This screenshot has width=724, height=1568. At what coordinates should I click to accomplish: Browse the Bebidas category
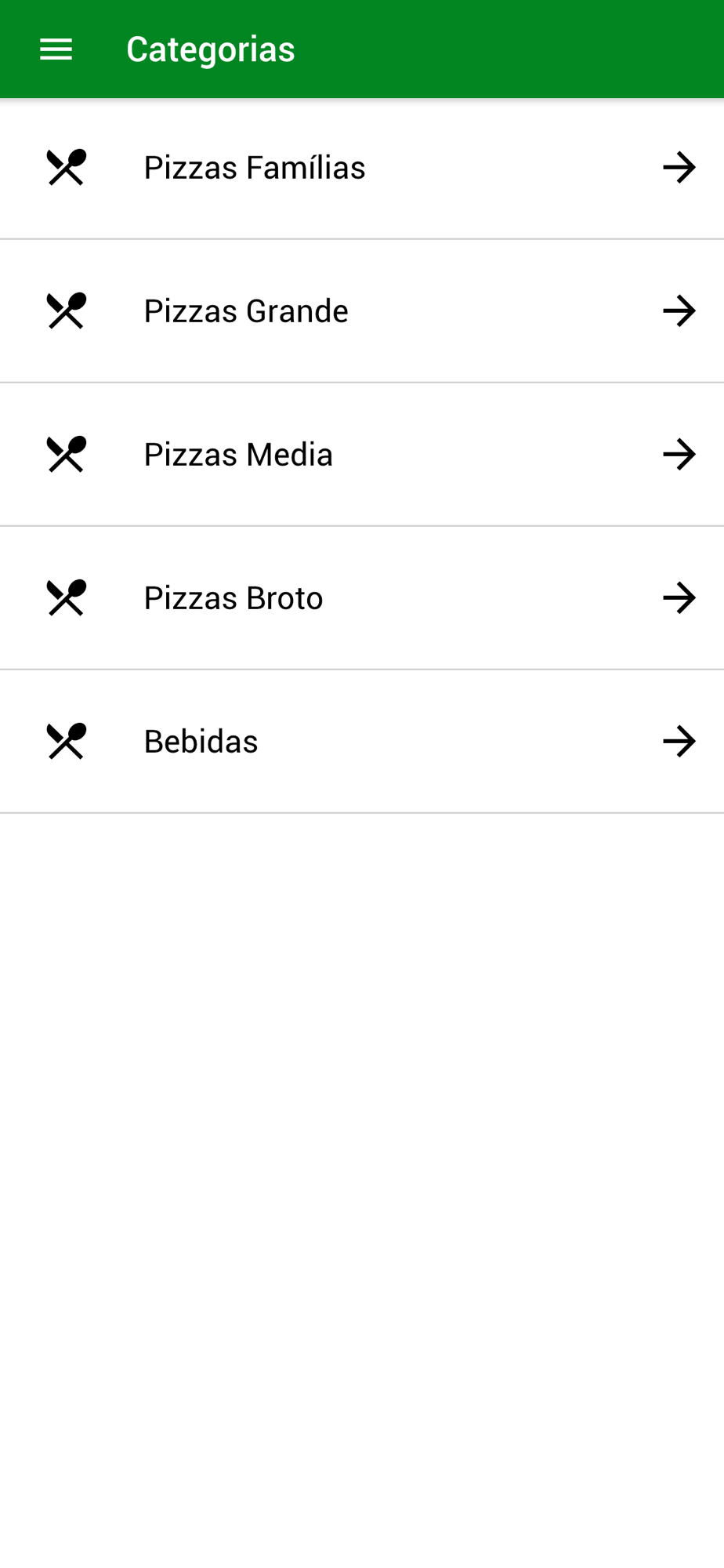pyautogui.click(x=362, y=742)
